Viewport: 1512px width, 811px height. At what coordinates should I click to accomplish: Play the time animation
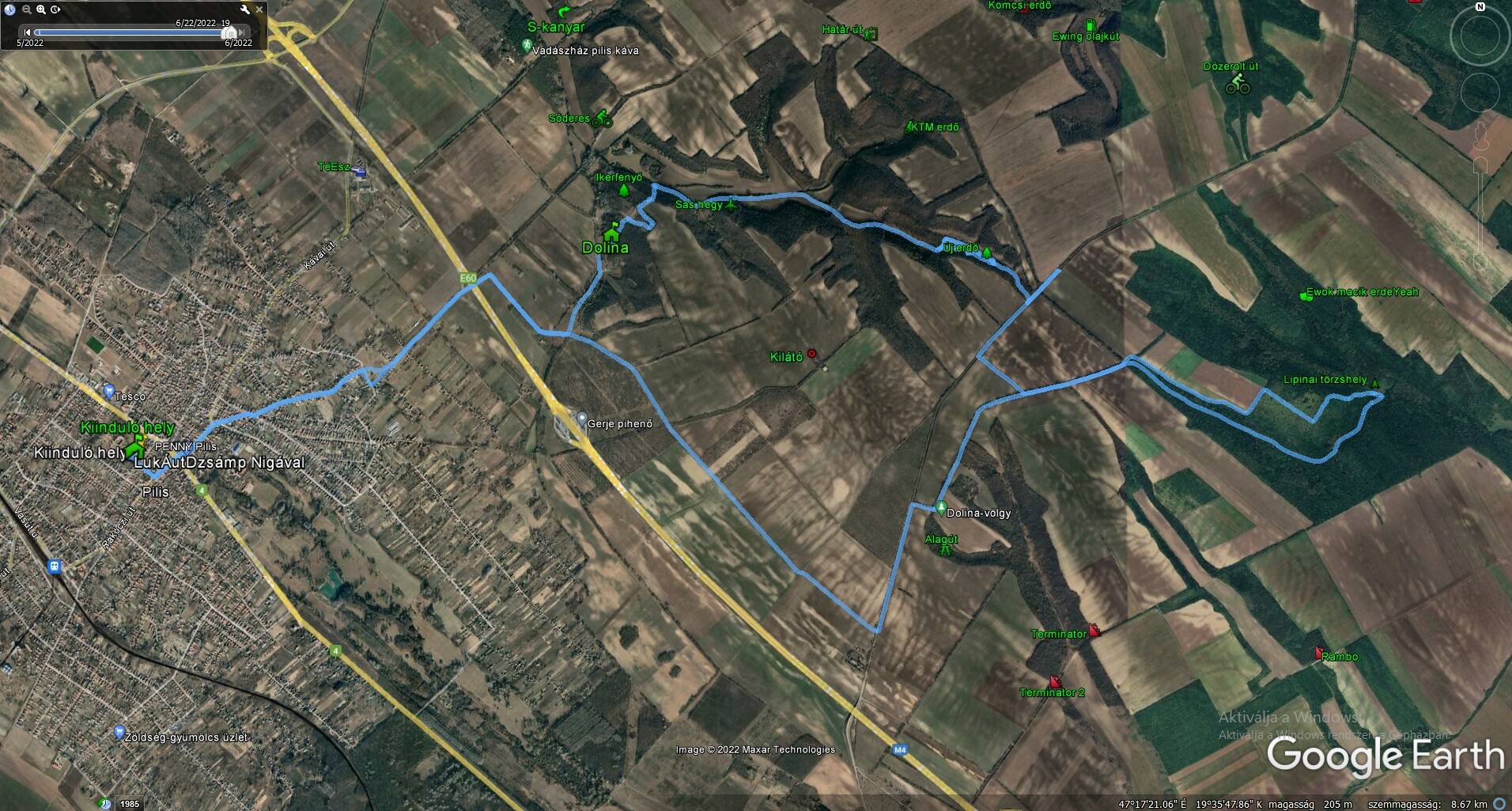(x=55, y=9)
